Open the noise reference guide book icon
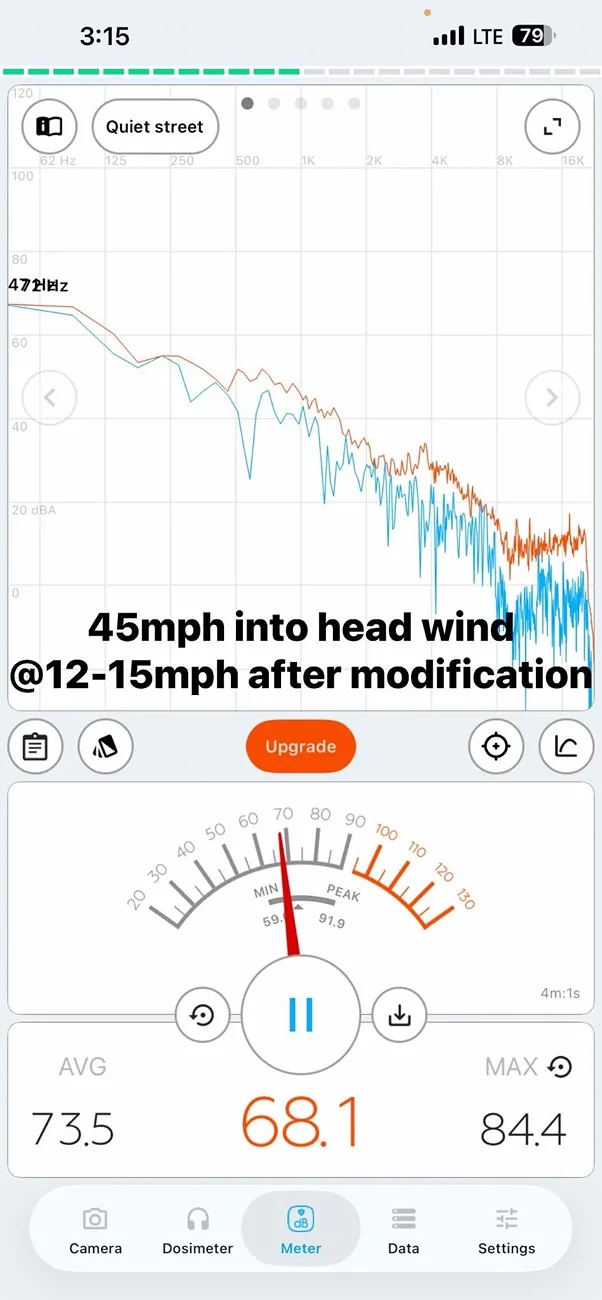Viewport: 602px width, 1300px height. pyautogui.click(x=49, y=127)
